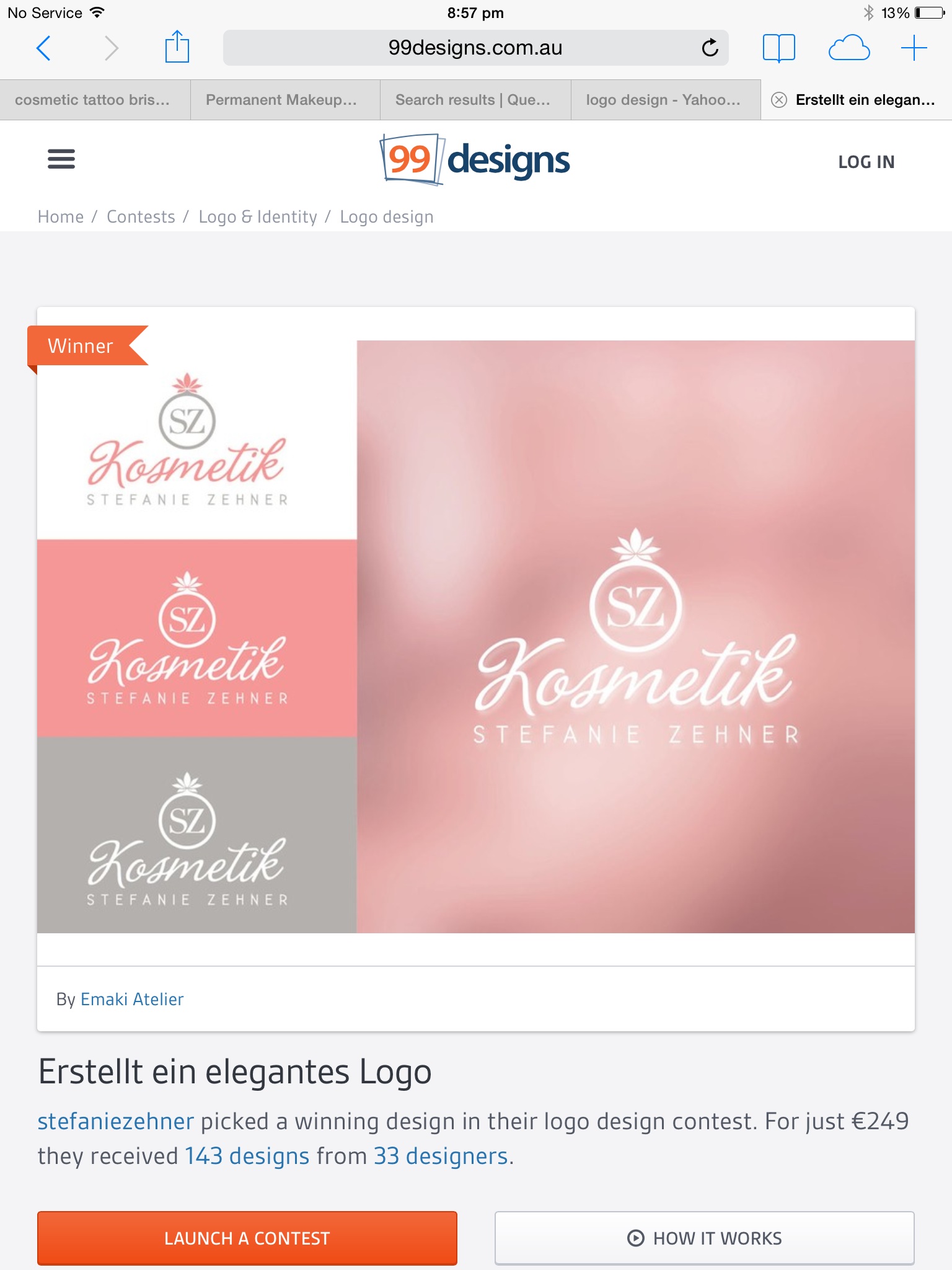View designer Emaki Atelier's profile
Viewport: 952px width, 1270px height.
(132, 999)
